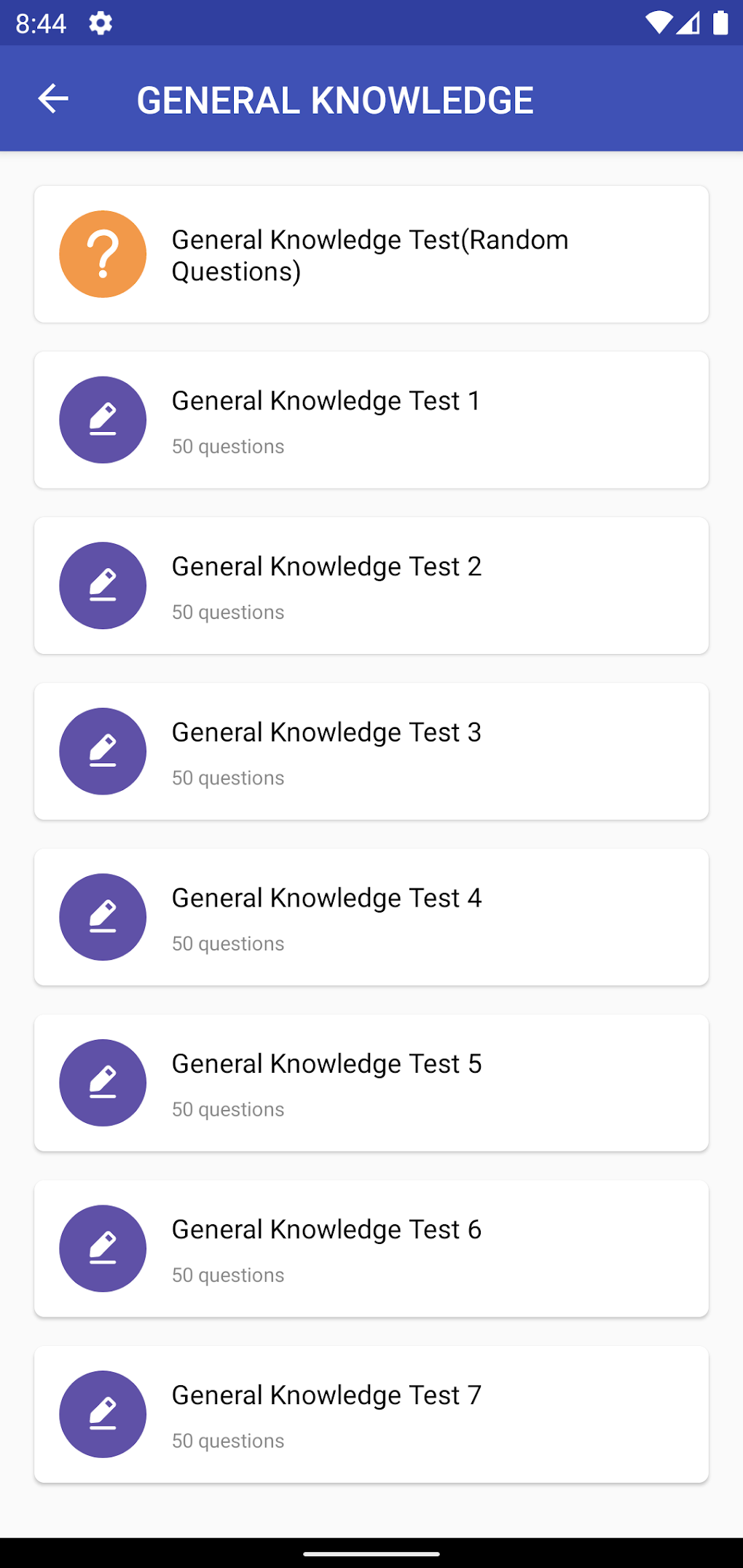The height and width of the screenshot is (1568, 743).
Task: Start General Knowledge Test 1
Action: point(371,419)
